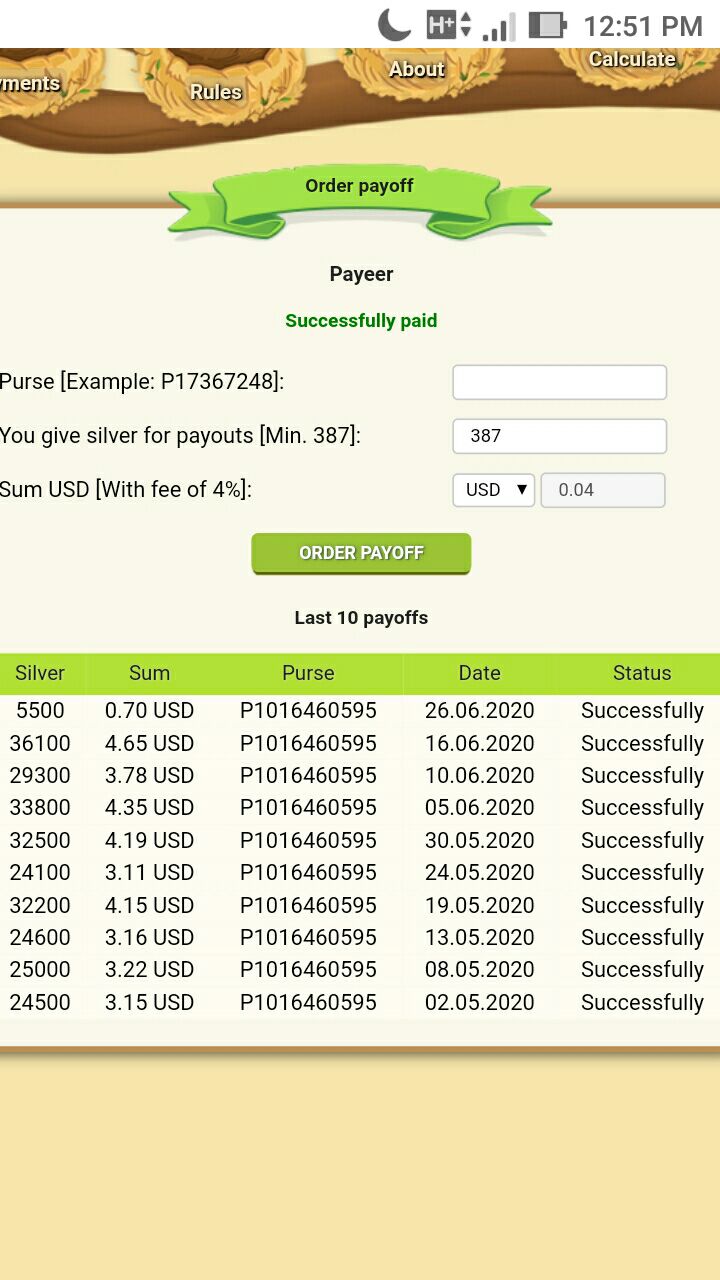
Task: Focus the Purse text field
Action: click(x=560, y=382)
